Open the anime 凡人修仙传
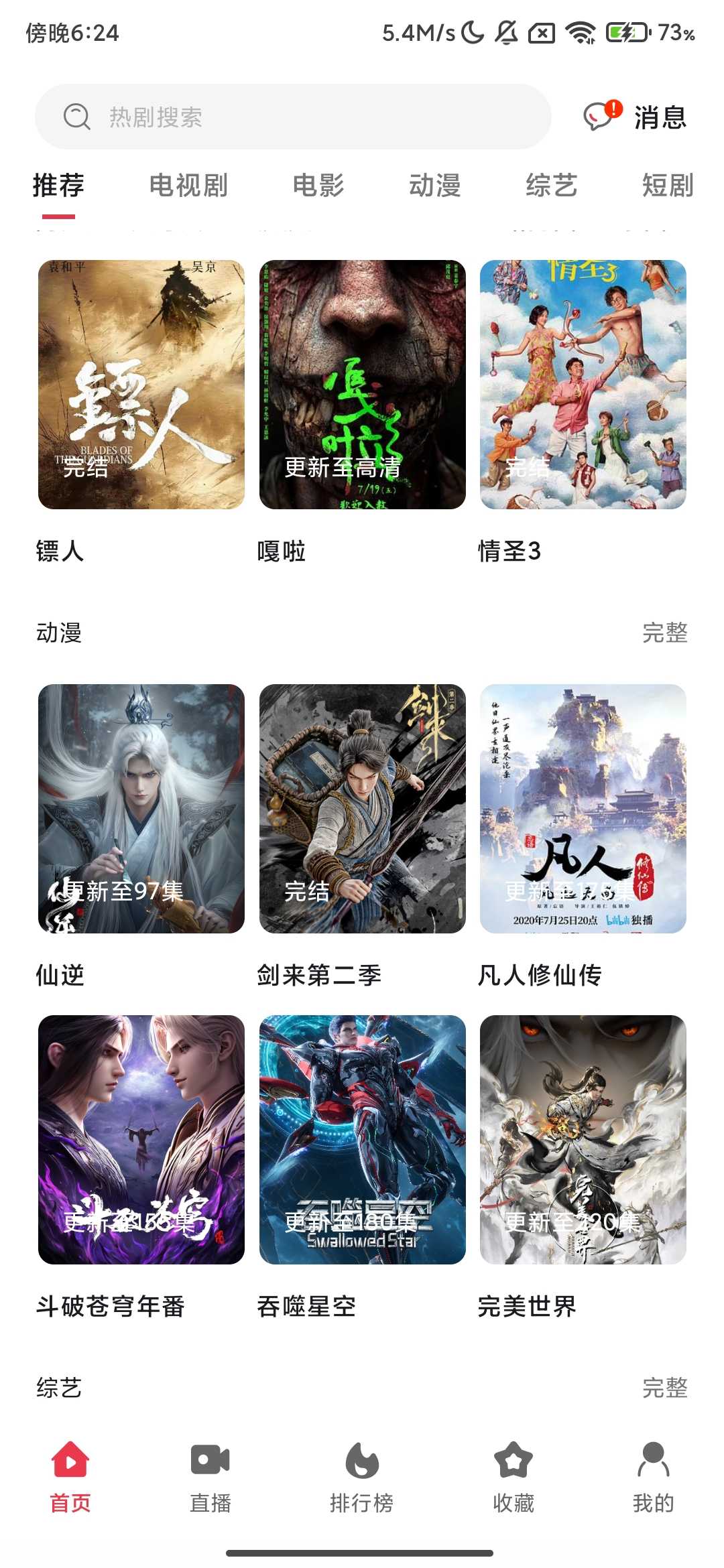 (x=583, y=809)
